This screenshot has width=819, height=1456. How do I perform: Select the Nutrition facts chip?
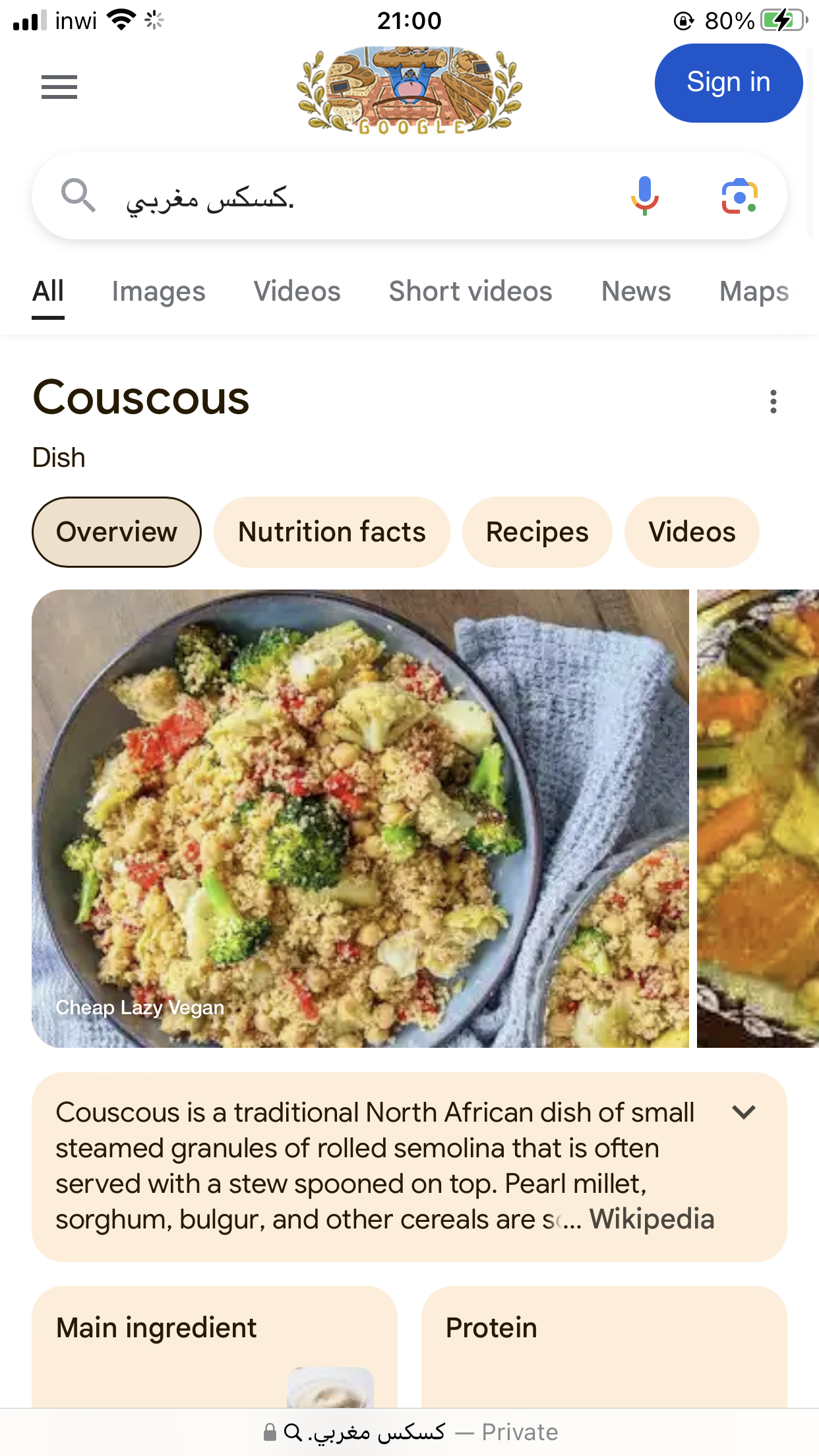(x=332, y=532)
